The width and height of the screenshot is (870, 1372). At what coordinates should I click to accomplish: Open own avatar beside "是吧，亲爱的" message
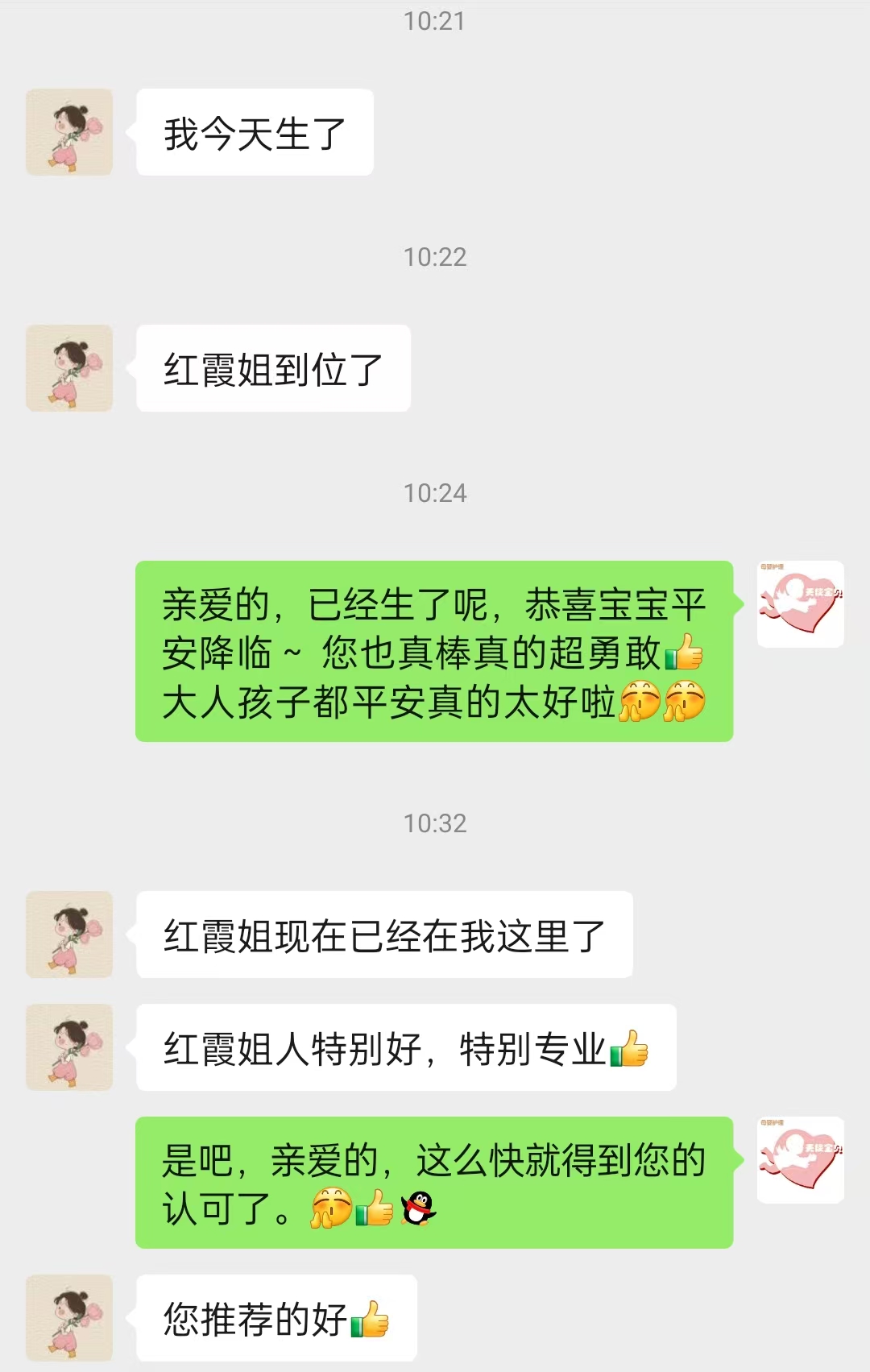tap(800, 1160)
